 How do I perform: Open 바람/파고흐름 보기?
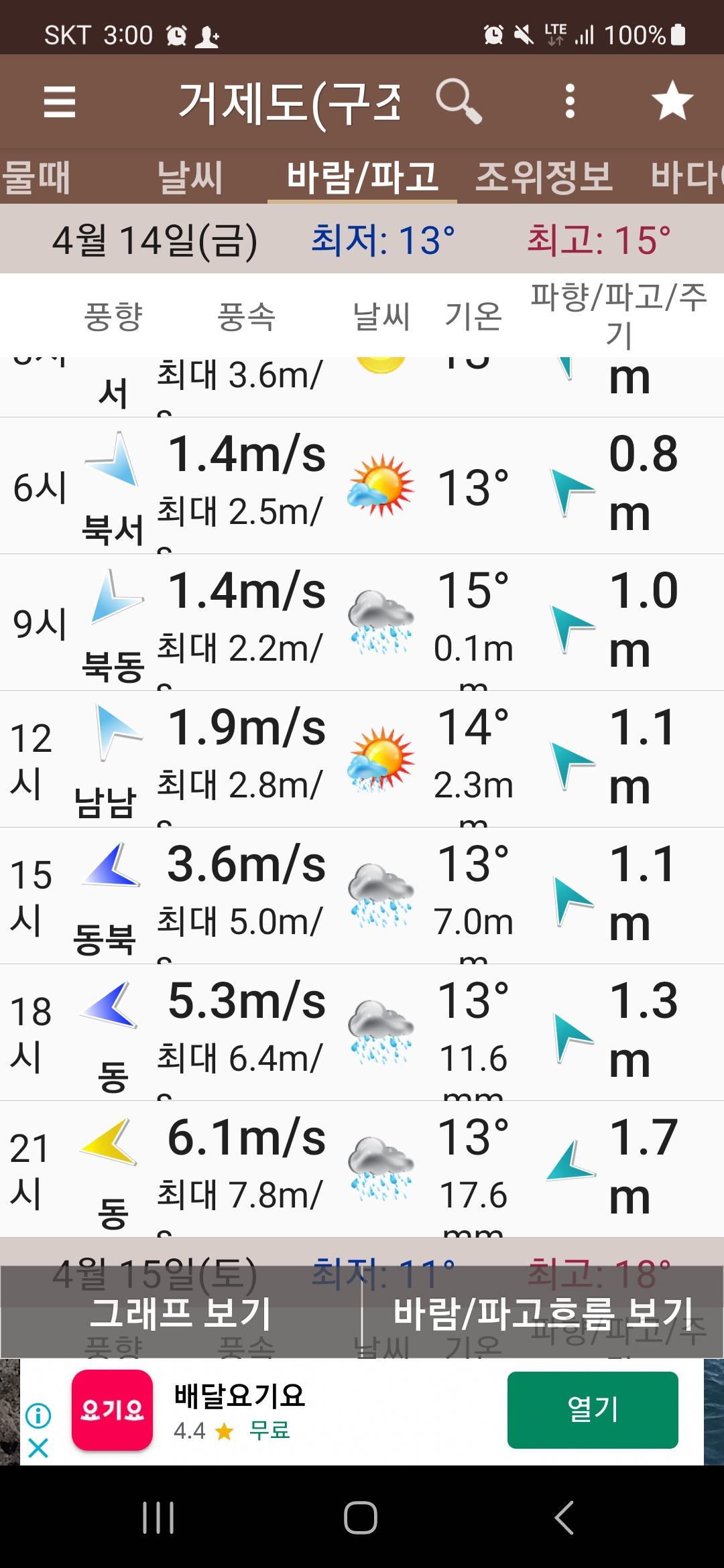point(543,1313)
